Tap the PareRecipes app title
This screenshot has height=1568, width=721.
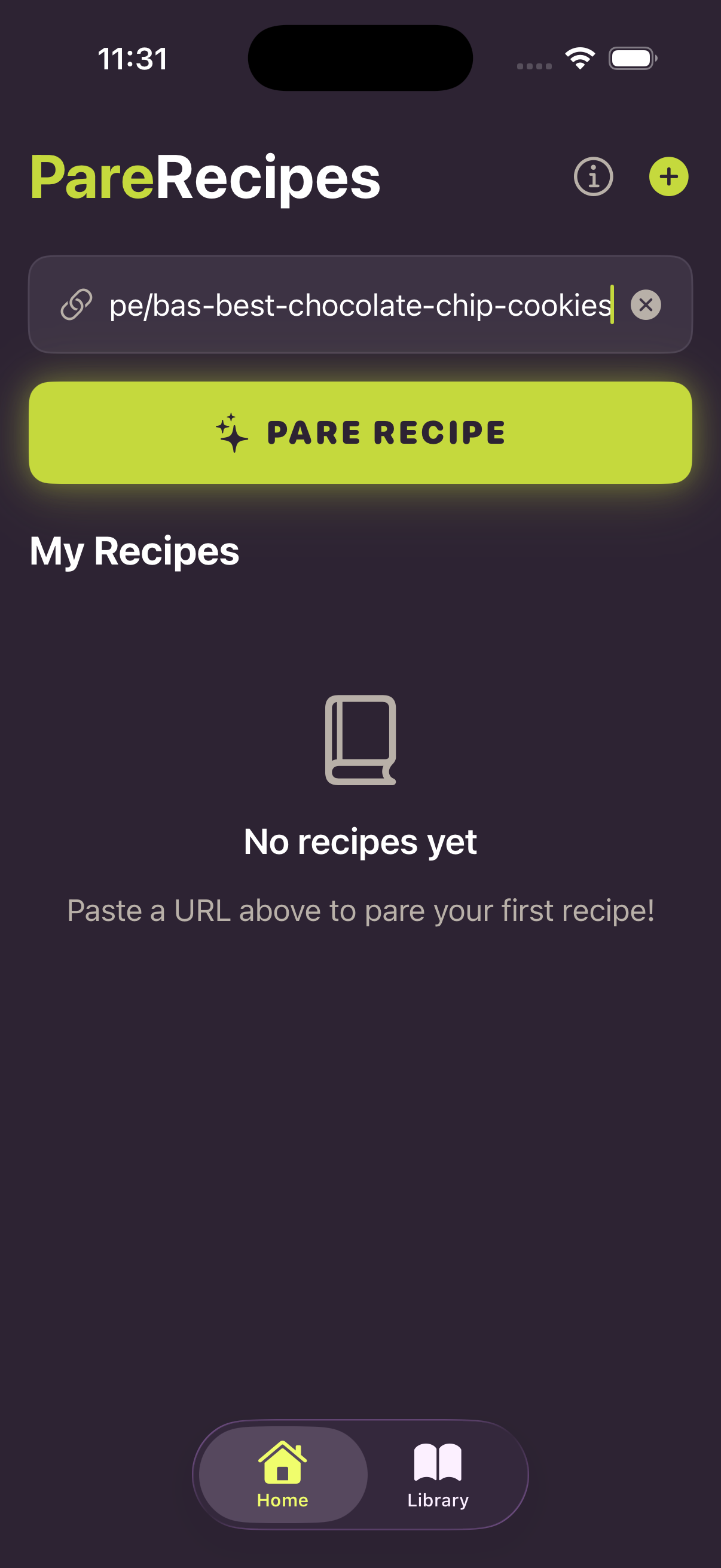pyautogui.click(x=204, y=177)
